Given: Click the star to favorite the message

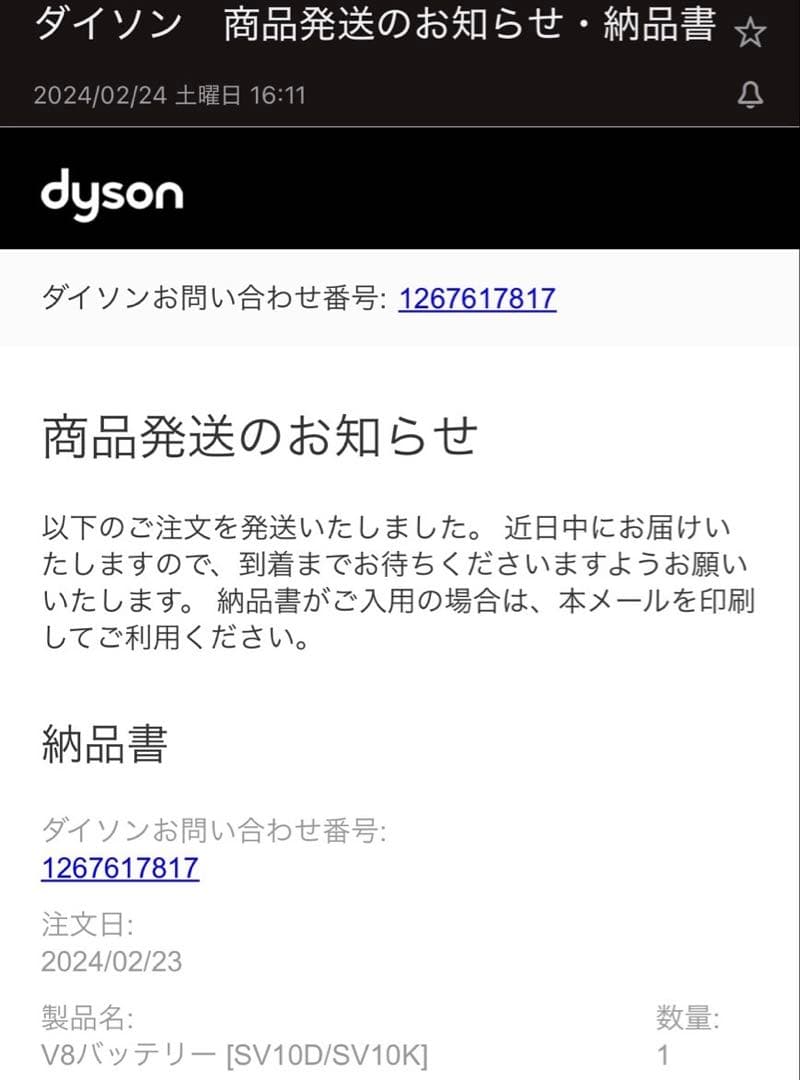Looking at the screenshot, I should [752, 30].
